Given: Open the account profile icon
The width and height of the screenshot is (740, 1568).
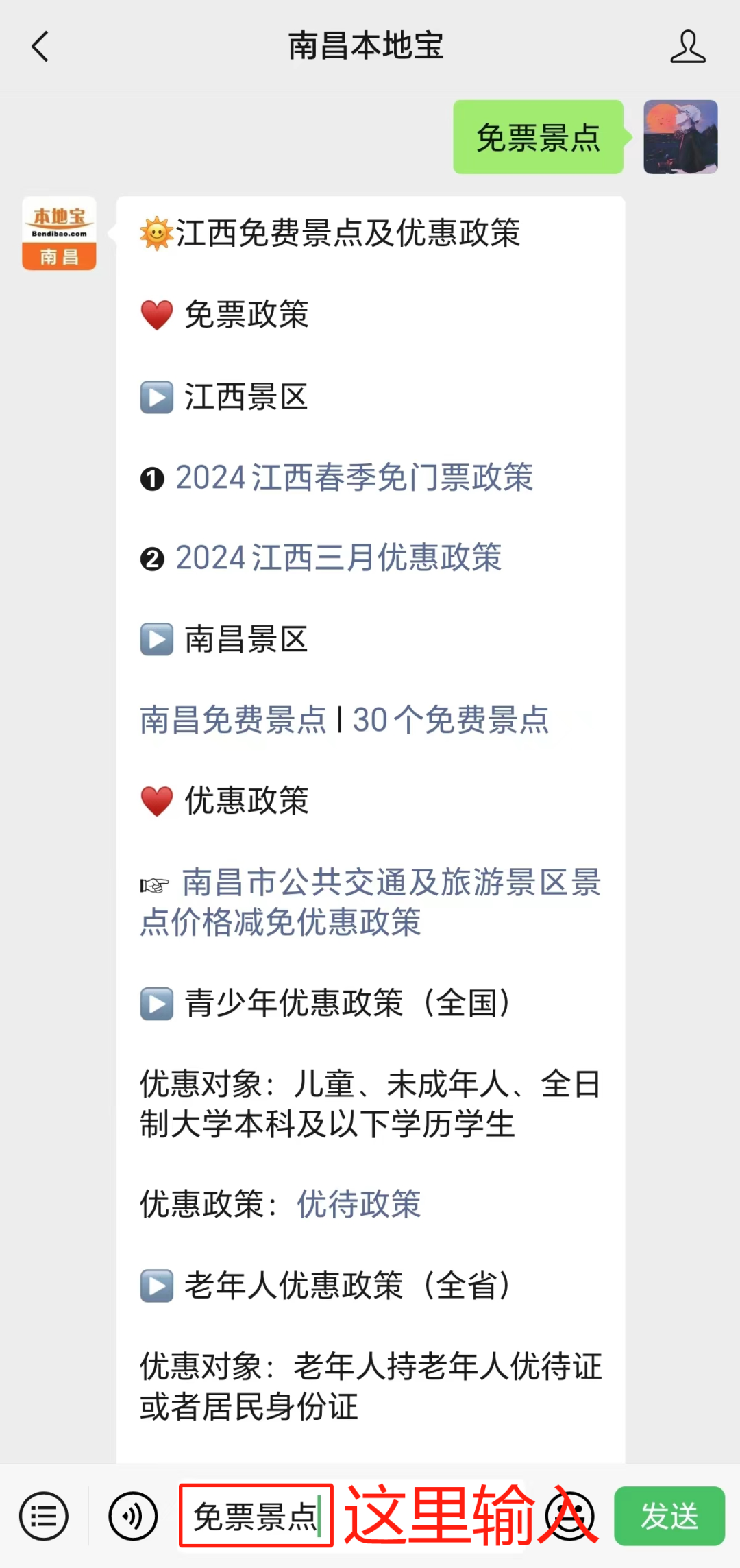Looking at the screenshot, I should click(x=688, y=47).
